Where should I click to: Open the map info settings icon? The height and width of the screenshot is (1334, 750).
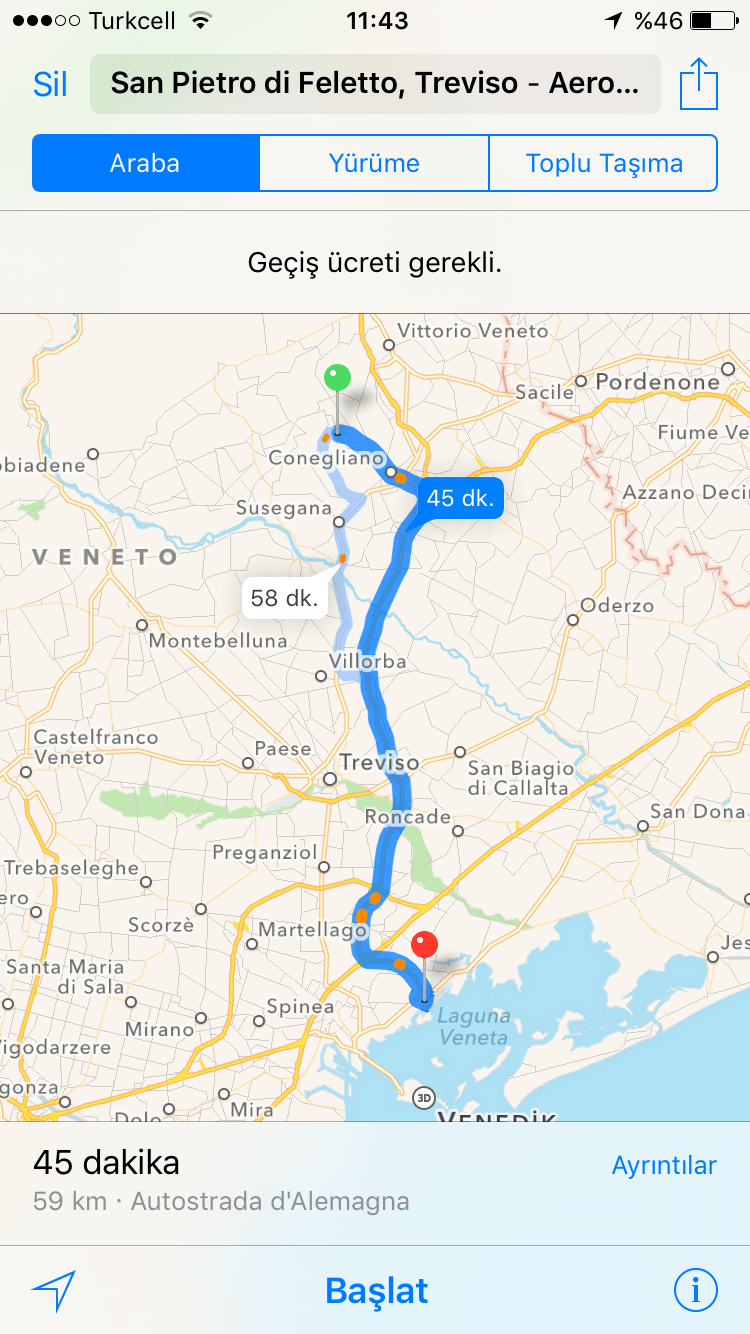pyautogui.click(x=695, y=1290)
